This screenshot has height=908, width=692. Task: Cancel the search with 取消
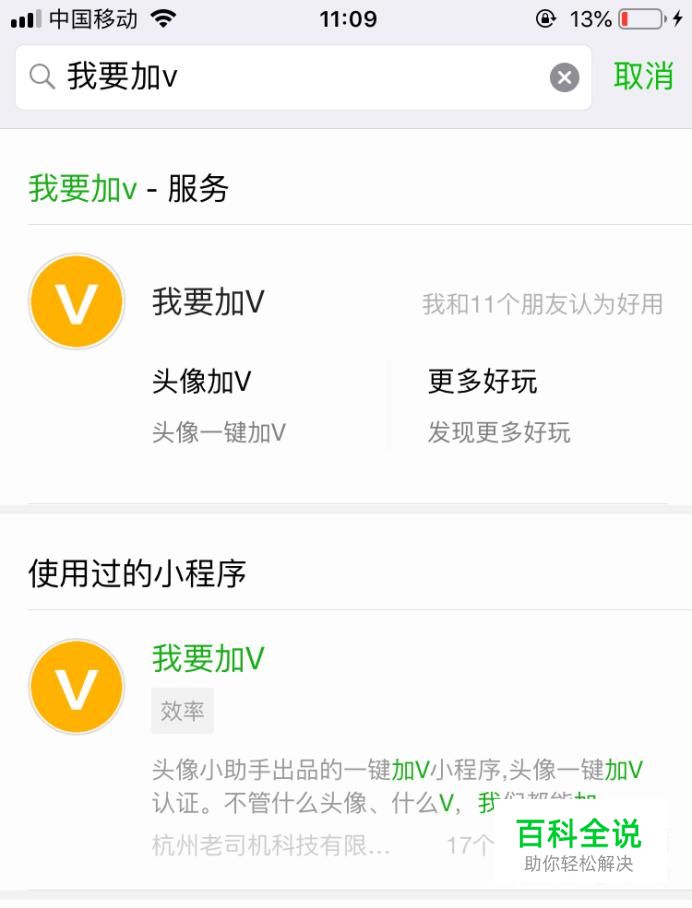coord(643,76)
